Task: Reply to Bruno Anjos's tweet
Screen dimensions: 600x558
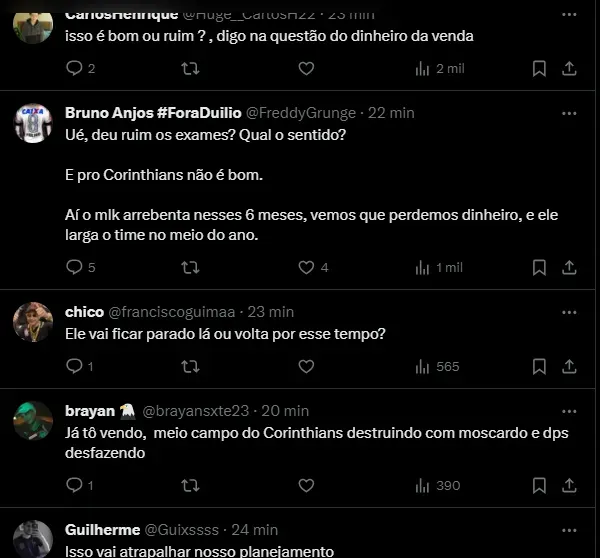Action: click(x=73, y=267)
